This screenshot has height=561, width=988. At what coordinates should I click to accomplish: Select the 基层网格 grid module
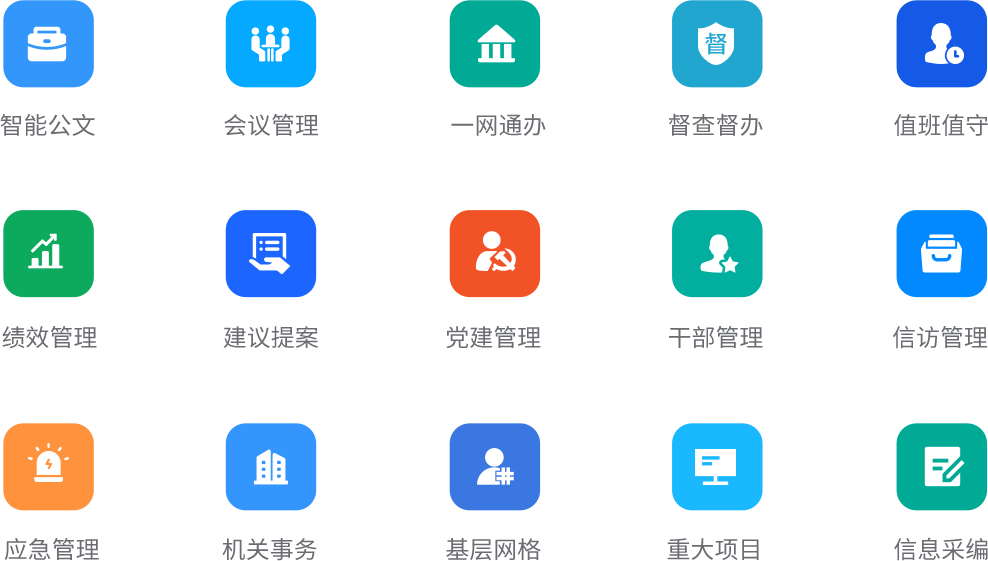click(495, 467)
